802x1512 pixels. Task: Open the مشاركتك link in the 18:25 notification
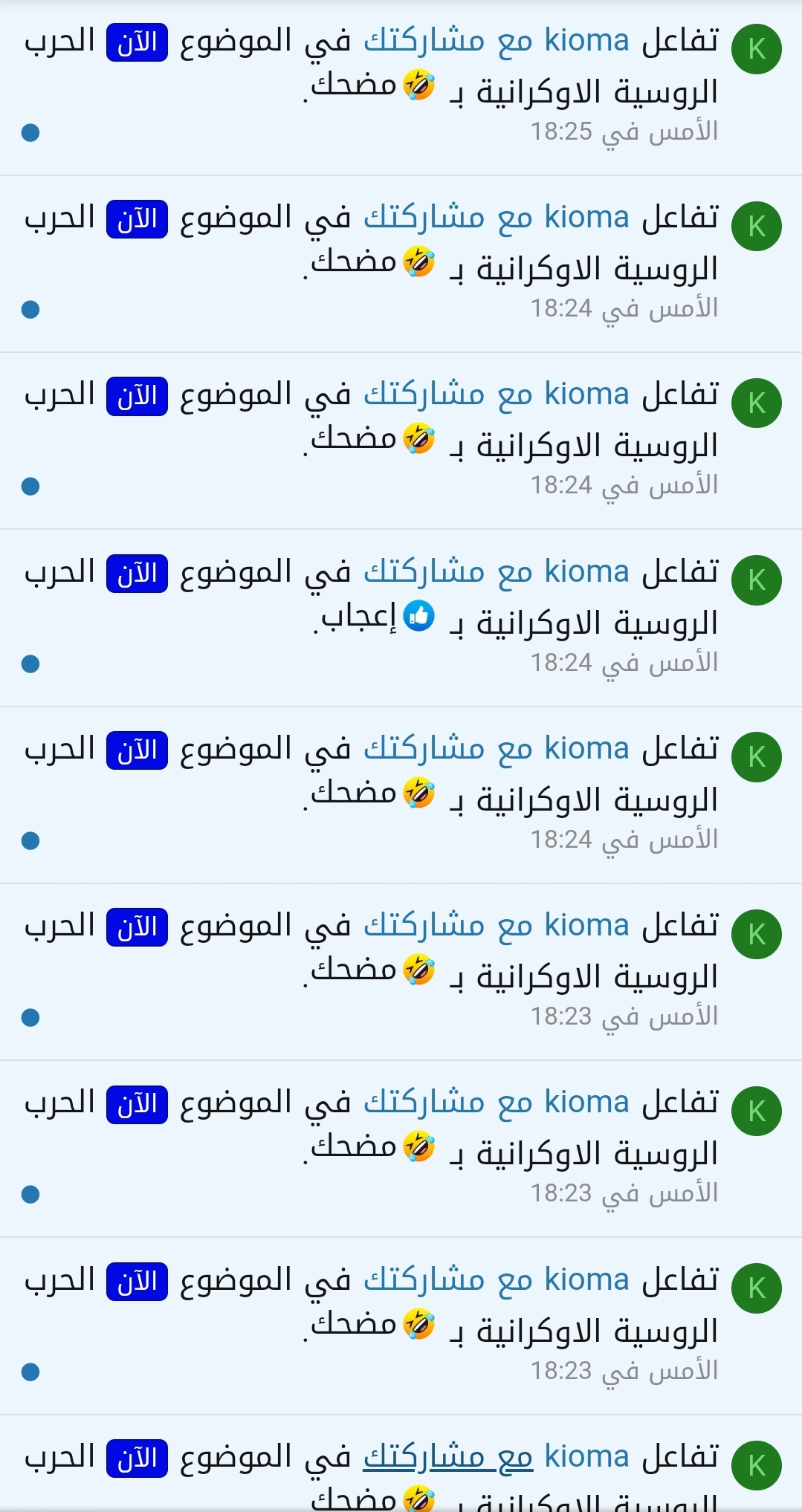tap(424, 41)
